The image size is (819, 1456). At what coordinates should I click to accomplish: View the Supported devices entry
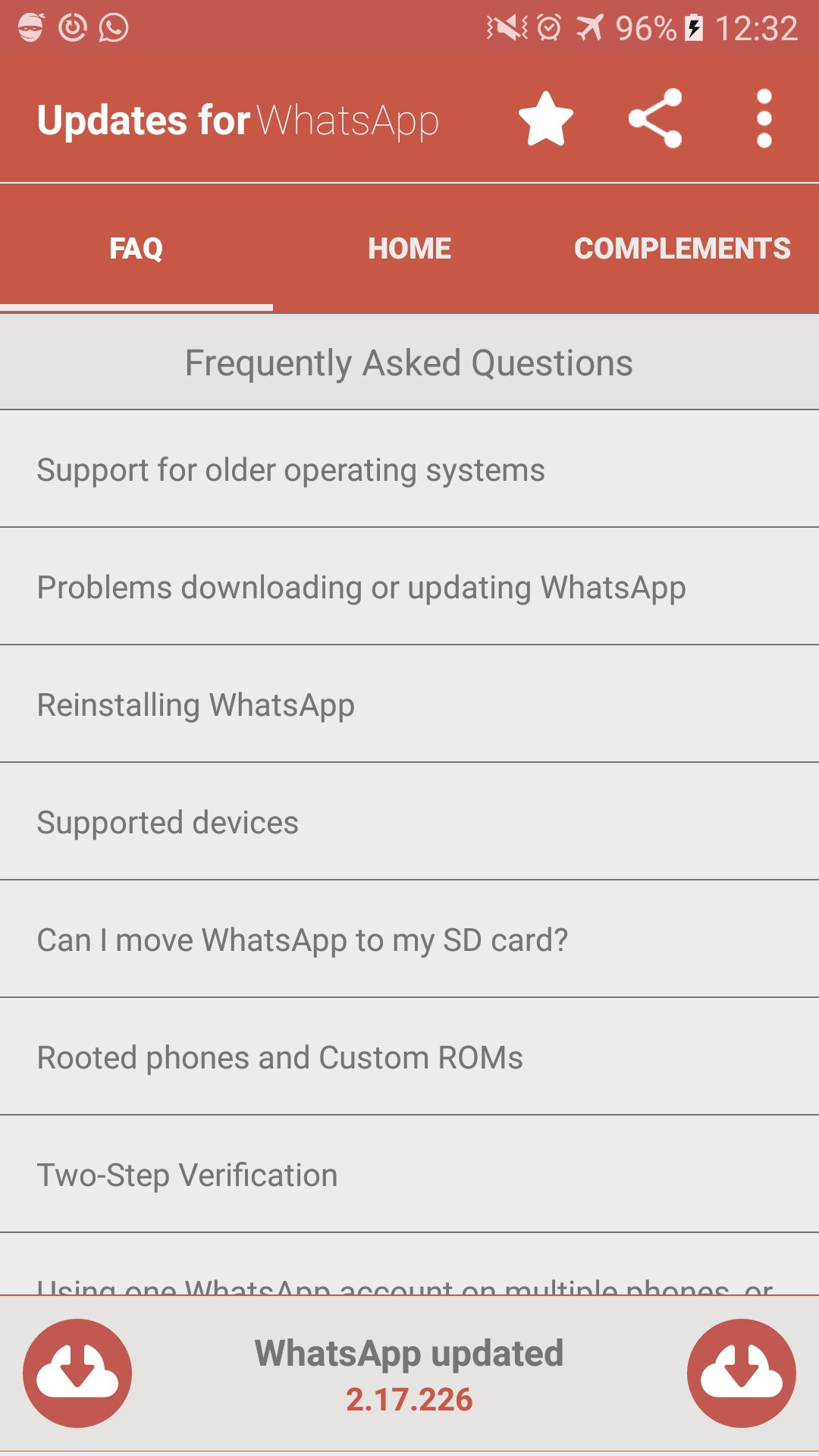tap(409, 822)
